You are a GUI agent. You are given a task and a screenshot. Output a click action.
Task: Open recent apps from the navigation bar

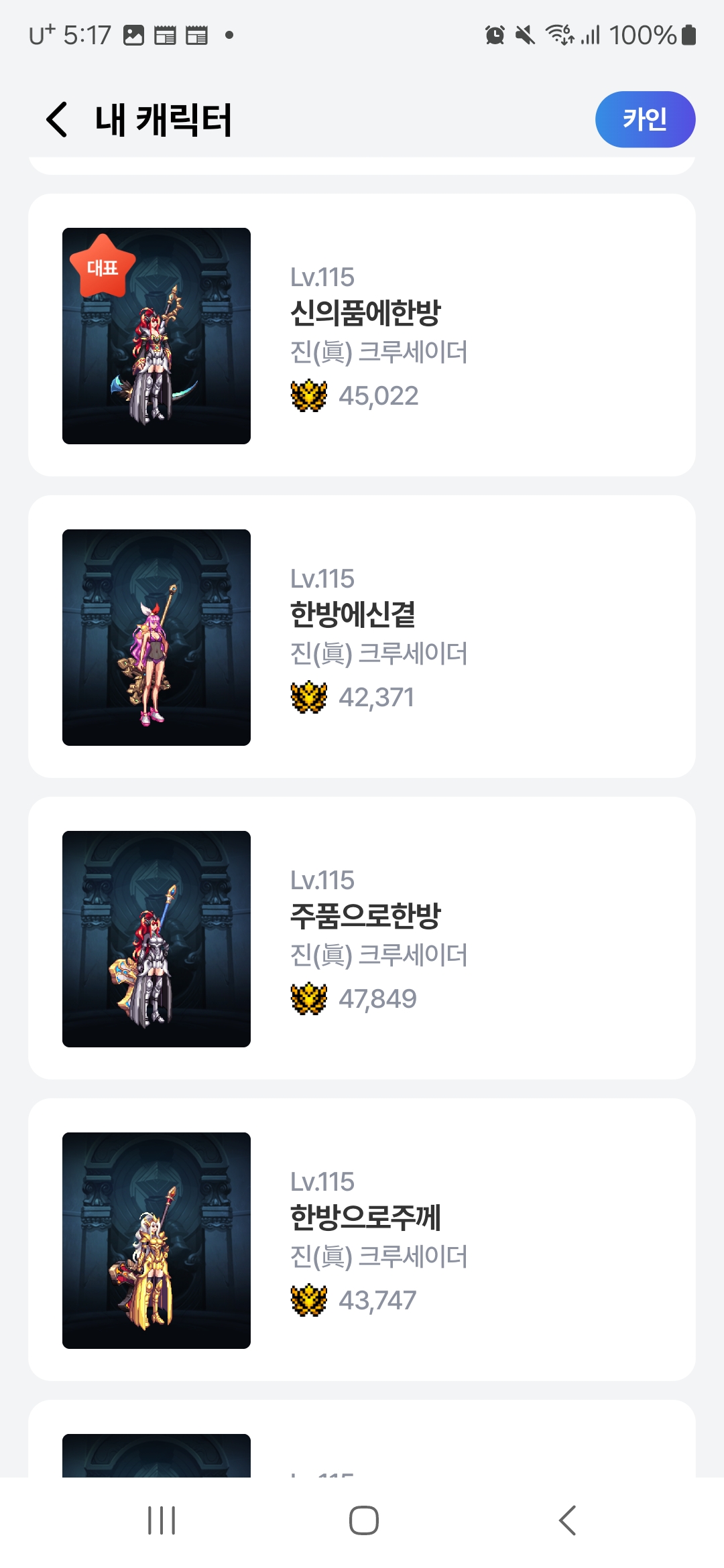coord(162,1520)
